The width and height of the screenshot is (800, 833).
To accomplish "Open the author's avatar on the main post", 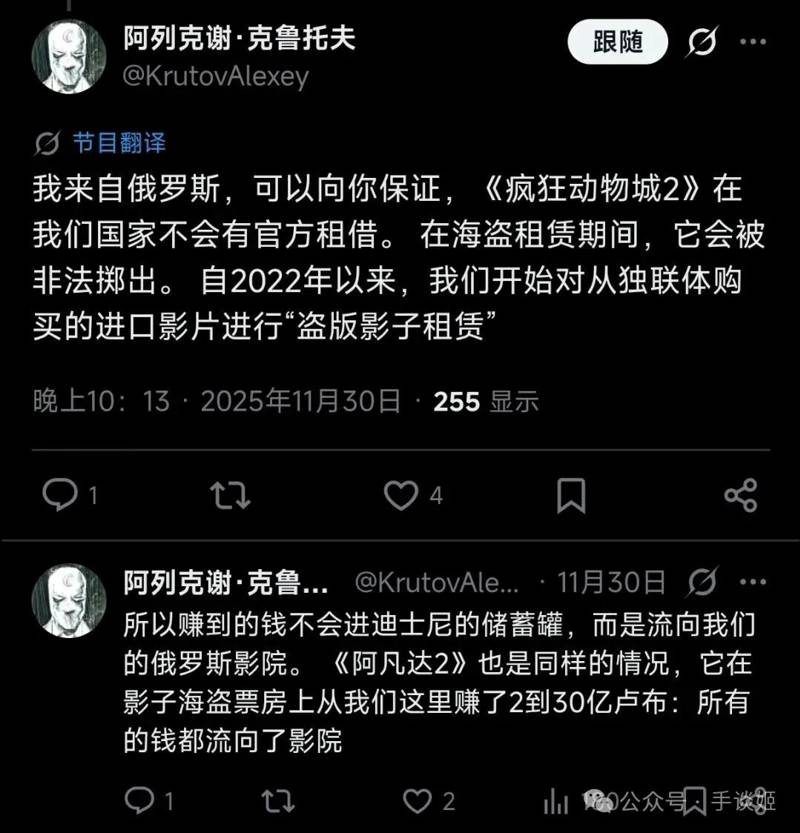I will click(x=69, y=57).
